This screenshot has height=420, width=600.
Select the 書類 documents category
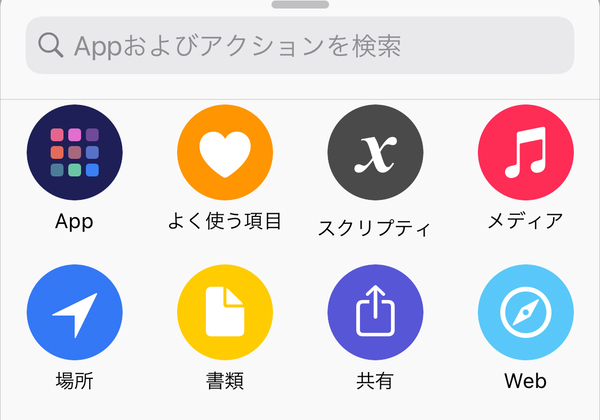click(225, 312)
